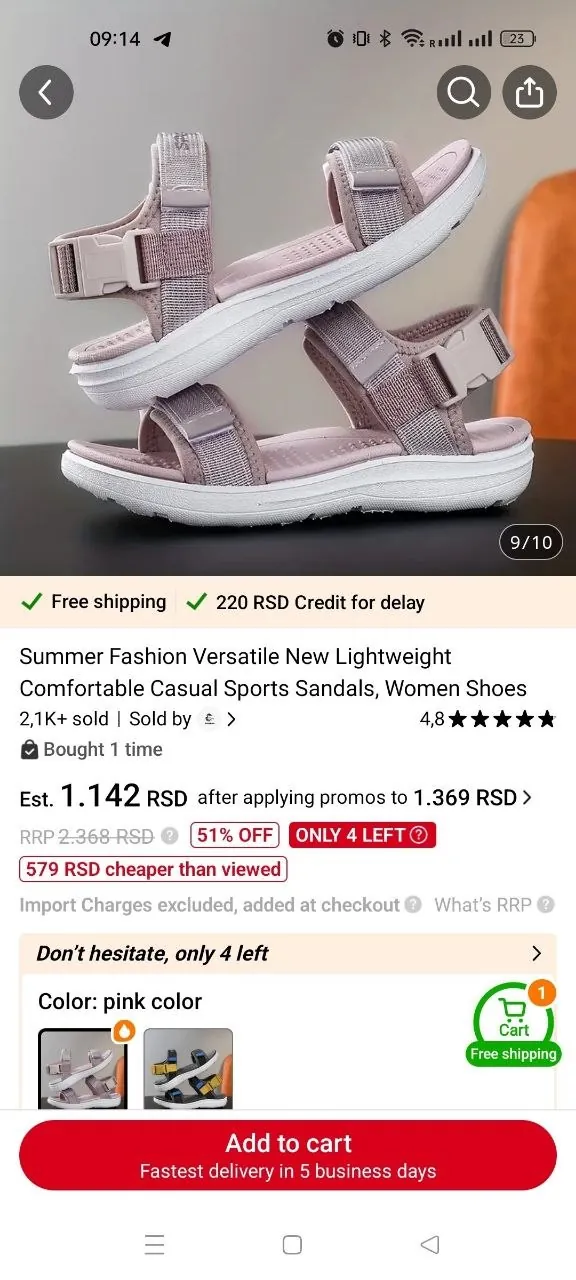
Task: Open system recent apps menu
Action: 154,1245
